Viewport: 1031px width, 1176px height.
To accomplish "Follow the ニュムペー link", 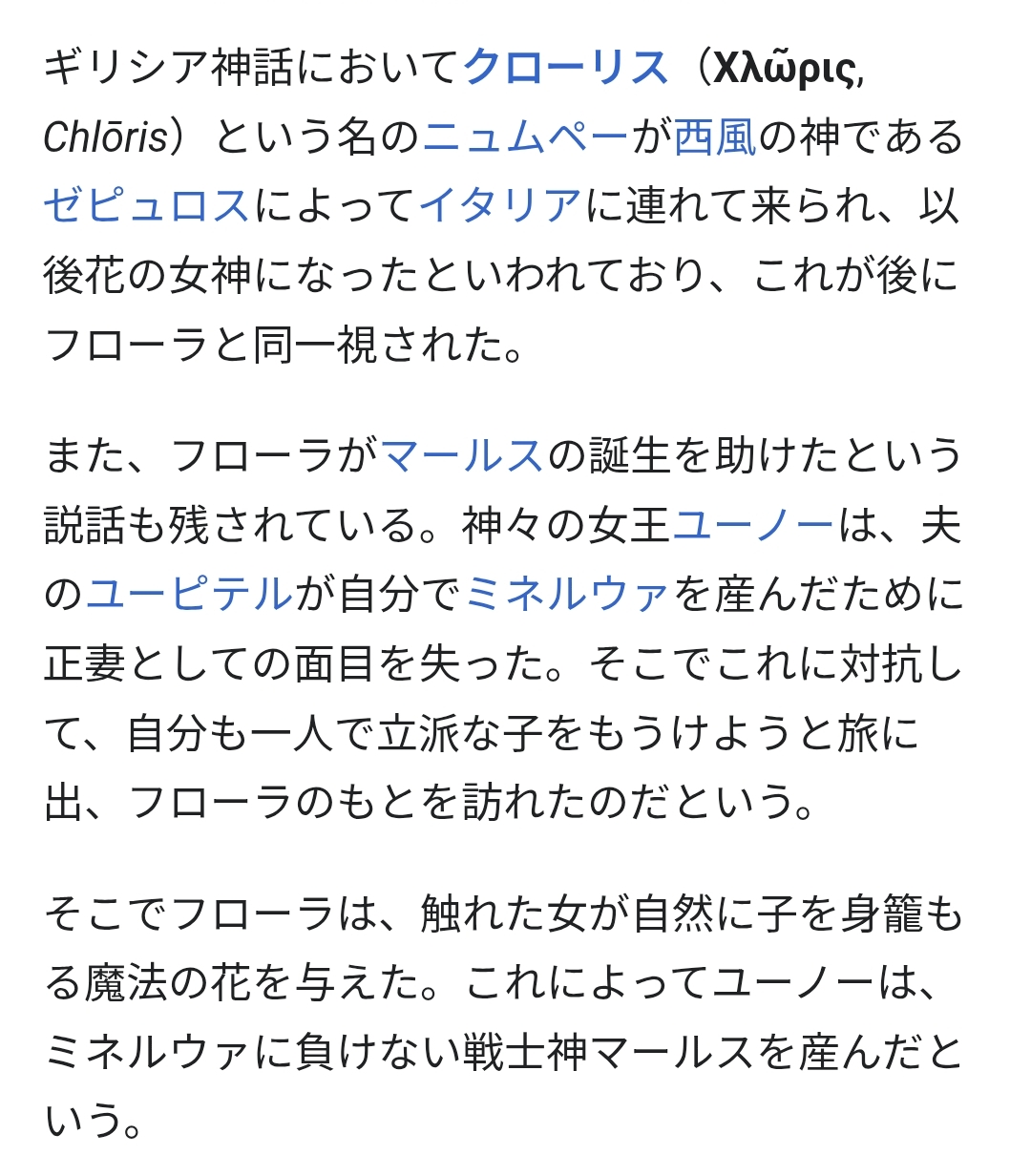I will 526,137.
